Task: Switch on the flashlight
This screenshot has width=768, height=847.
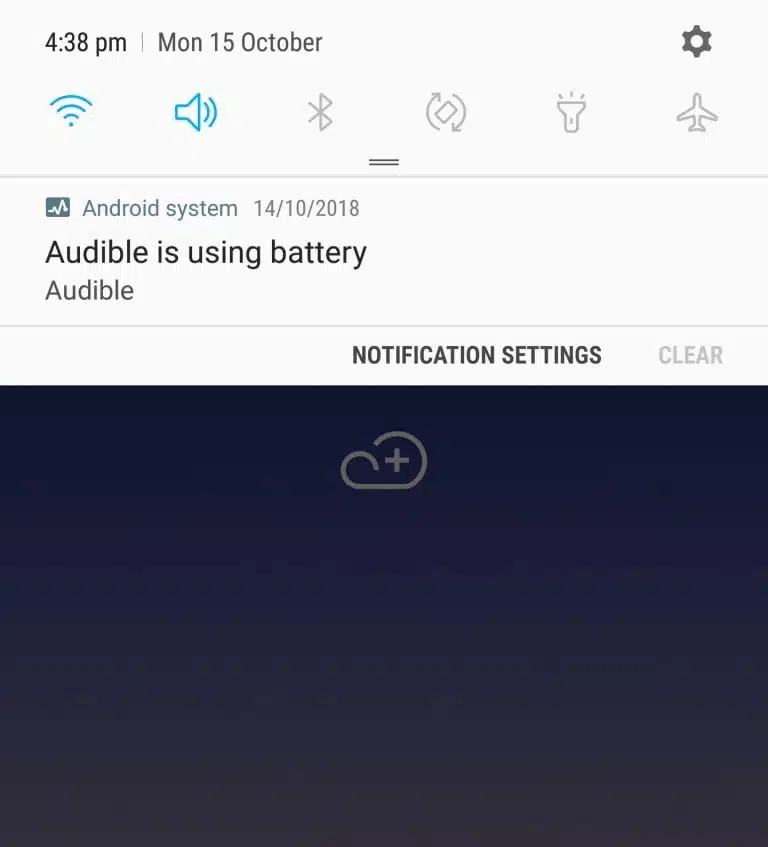Action: pos(572,112)
